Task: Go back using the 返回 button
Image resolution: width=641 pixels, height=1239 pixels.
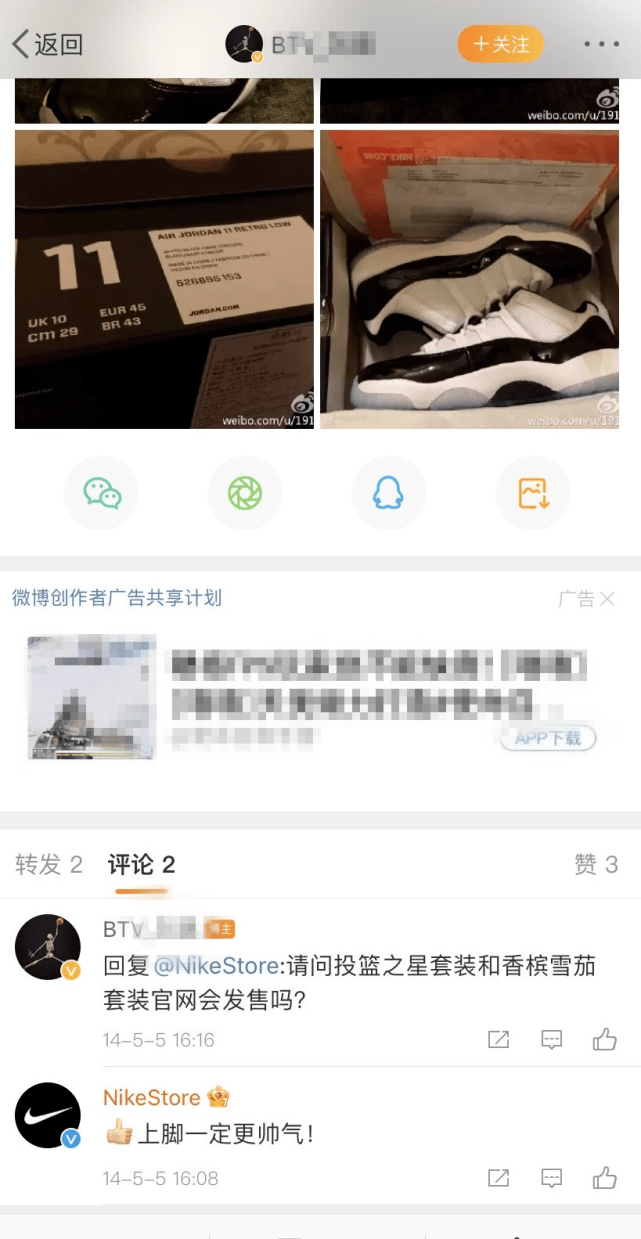Action: tap(46, 44)
